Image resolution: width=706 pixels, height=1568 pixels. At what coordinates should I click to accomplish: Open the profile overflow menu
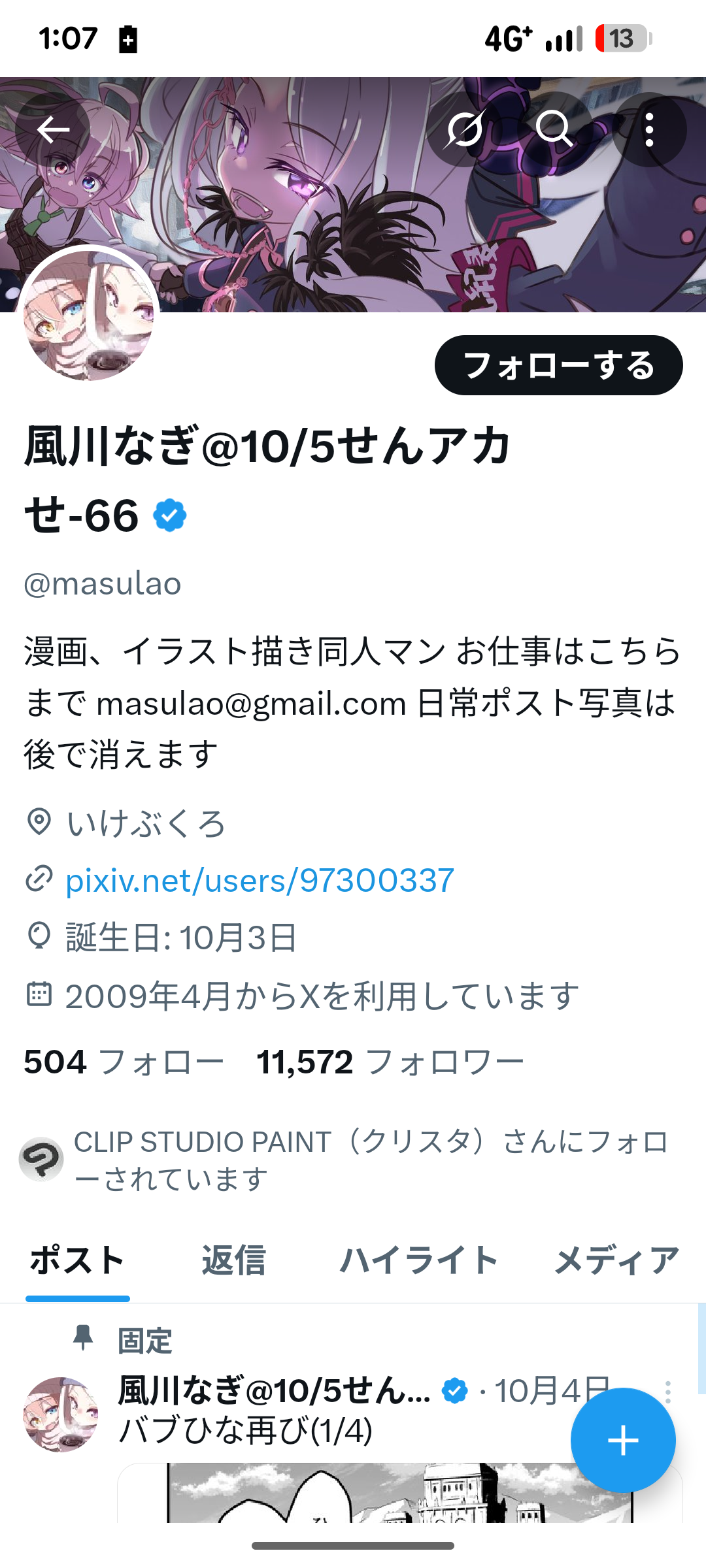coord(649,129)
